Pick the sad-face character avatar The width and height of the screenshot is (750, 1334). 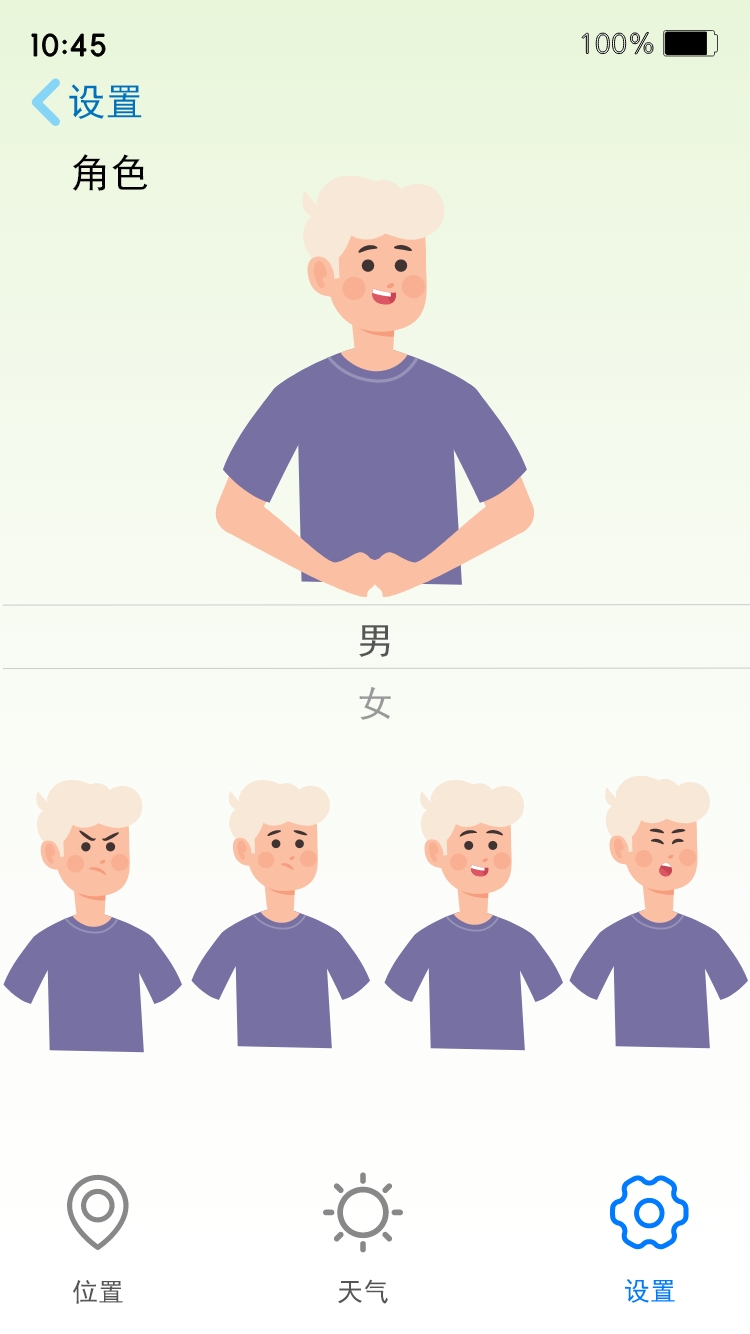click(281, 915)
